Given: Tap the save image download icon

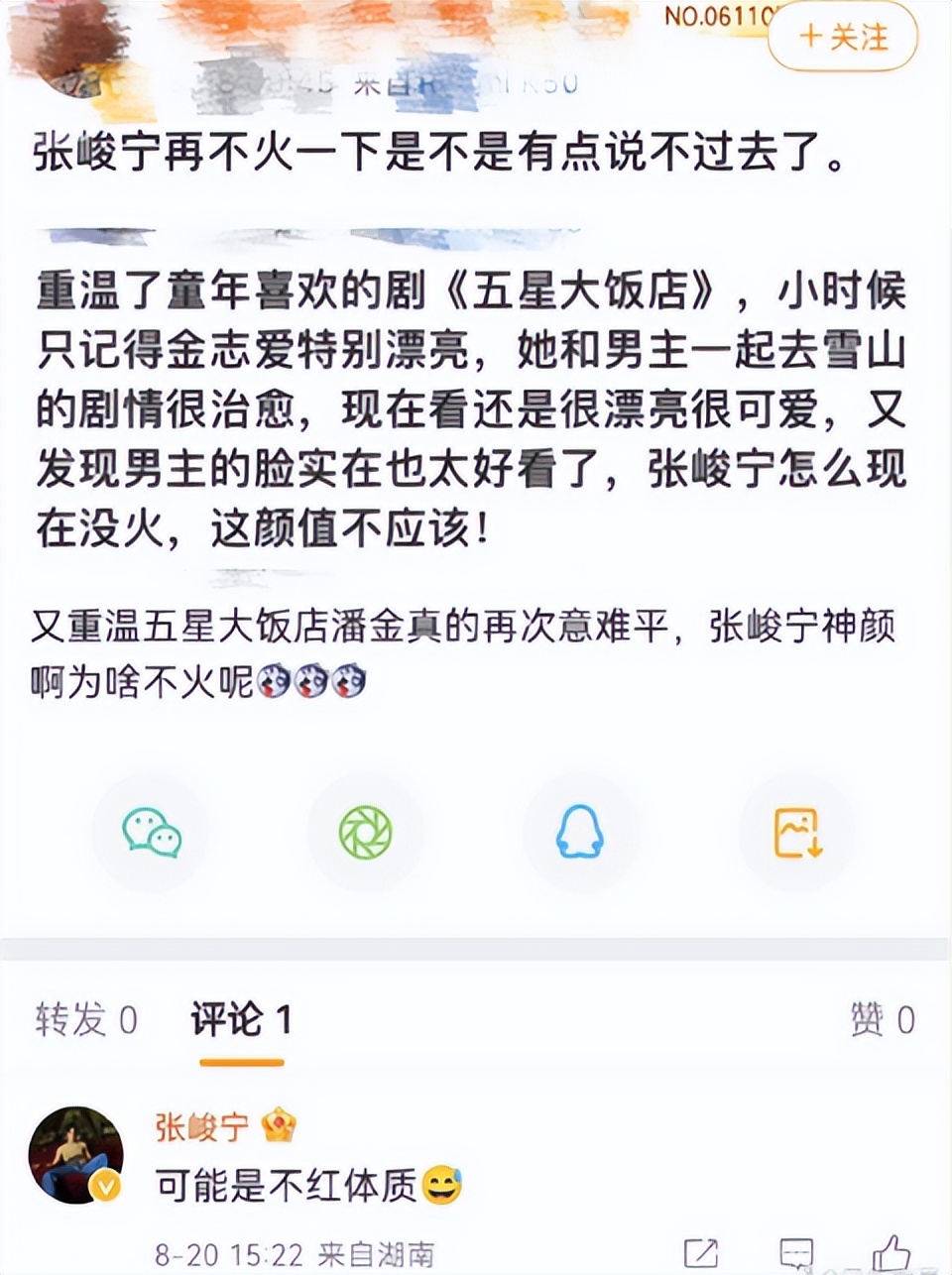Looking at the screenshot, I should [x=795, y=833].
